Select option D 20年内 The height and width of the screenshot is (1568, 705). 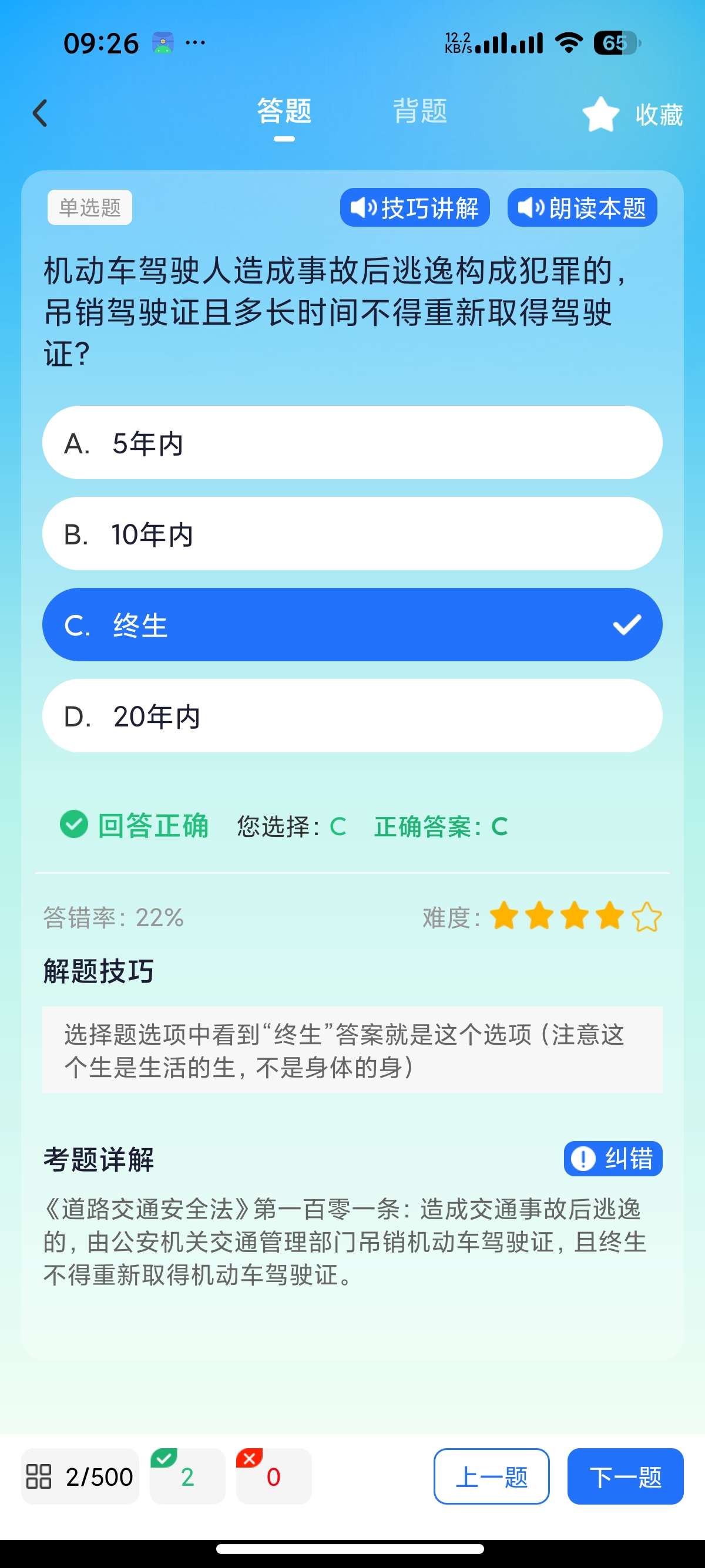tap(352, 716)
